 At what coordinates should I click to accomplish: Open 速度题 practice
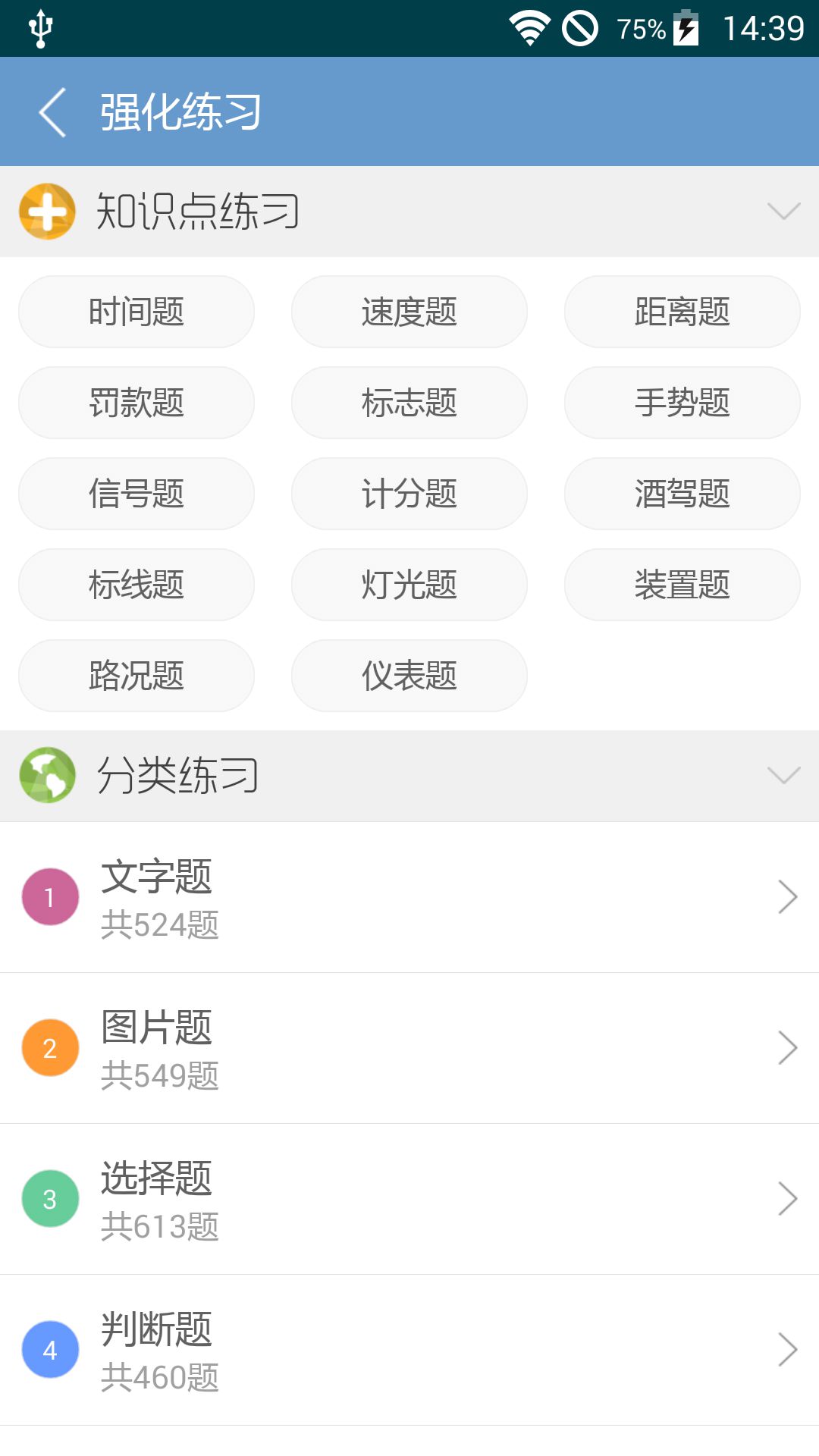[x=409, y=312]
